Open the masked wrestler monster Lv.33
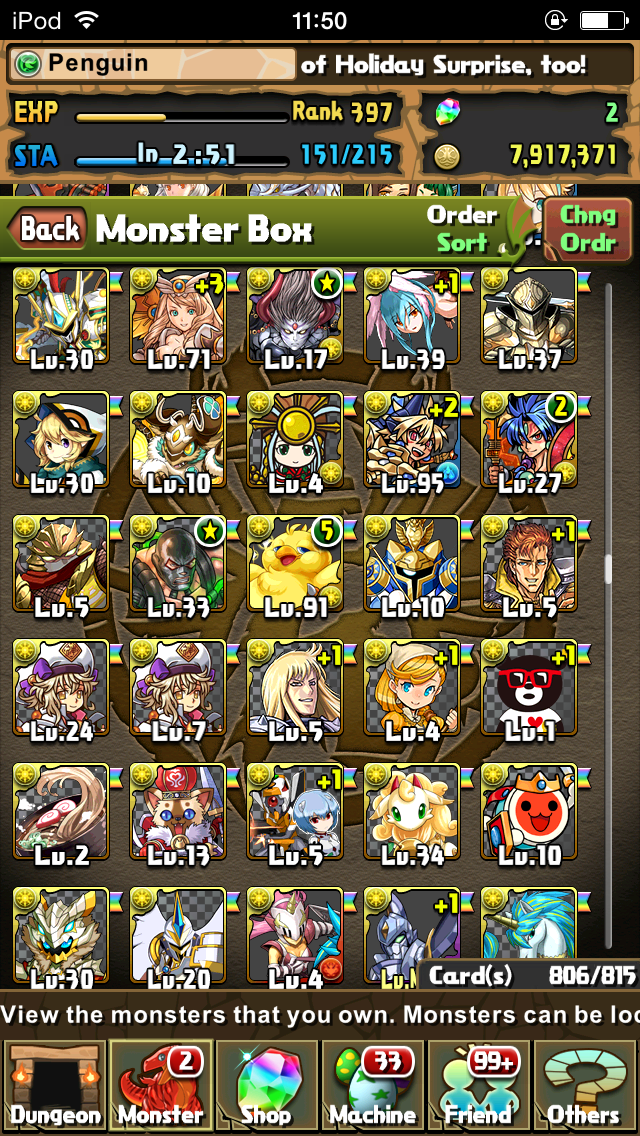The image size is (640, 1136). click(178, 564)
